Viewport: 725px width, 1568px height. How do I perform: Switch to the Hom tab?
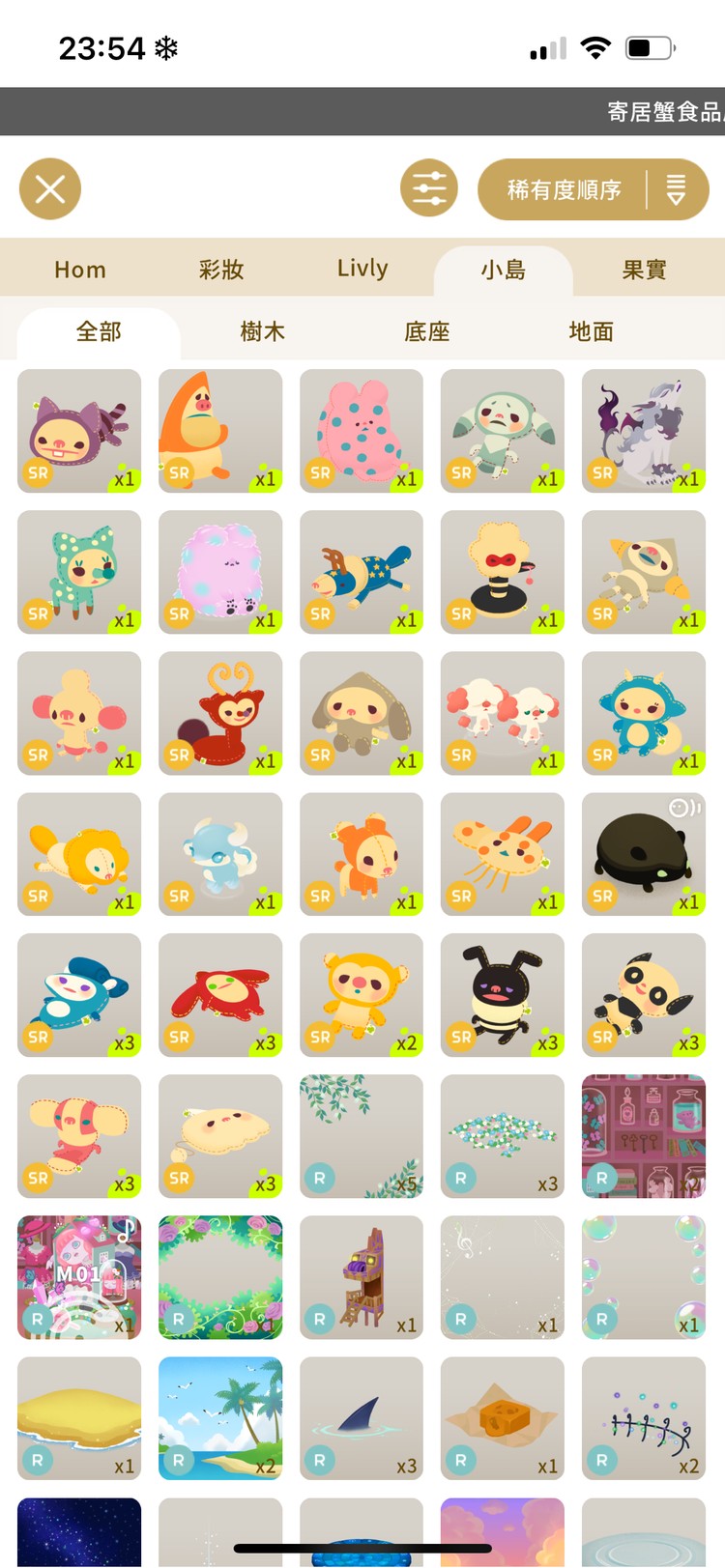[80, 270]
